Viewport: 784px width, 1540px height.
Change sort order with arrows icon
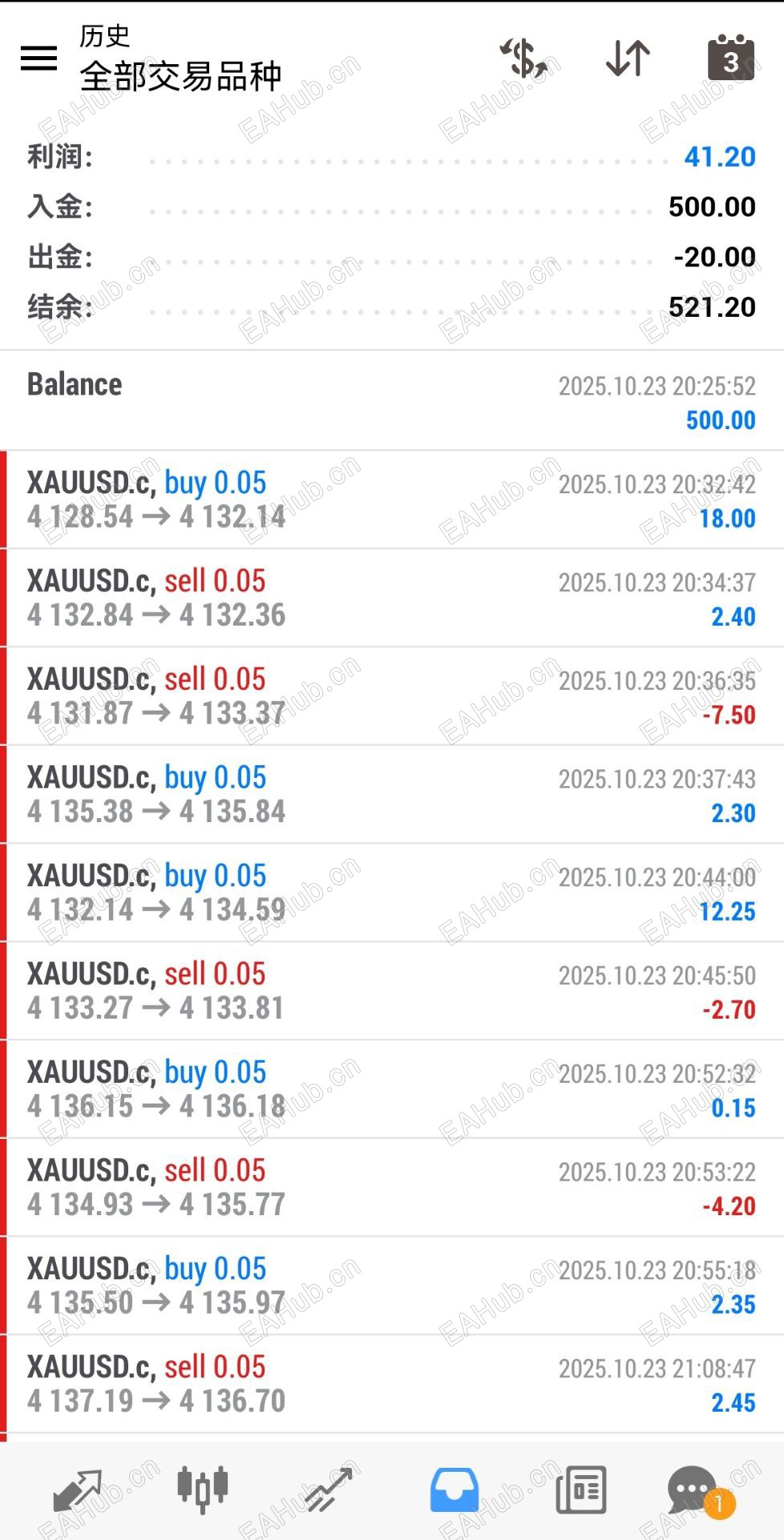coord(628,59)
